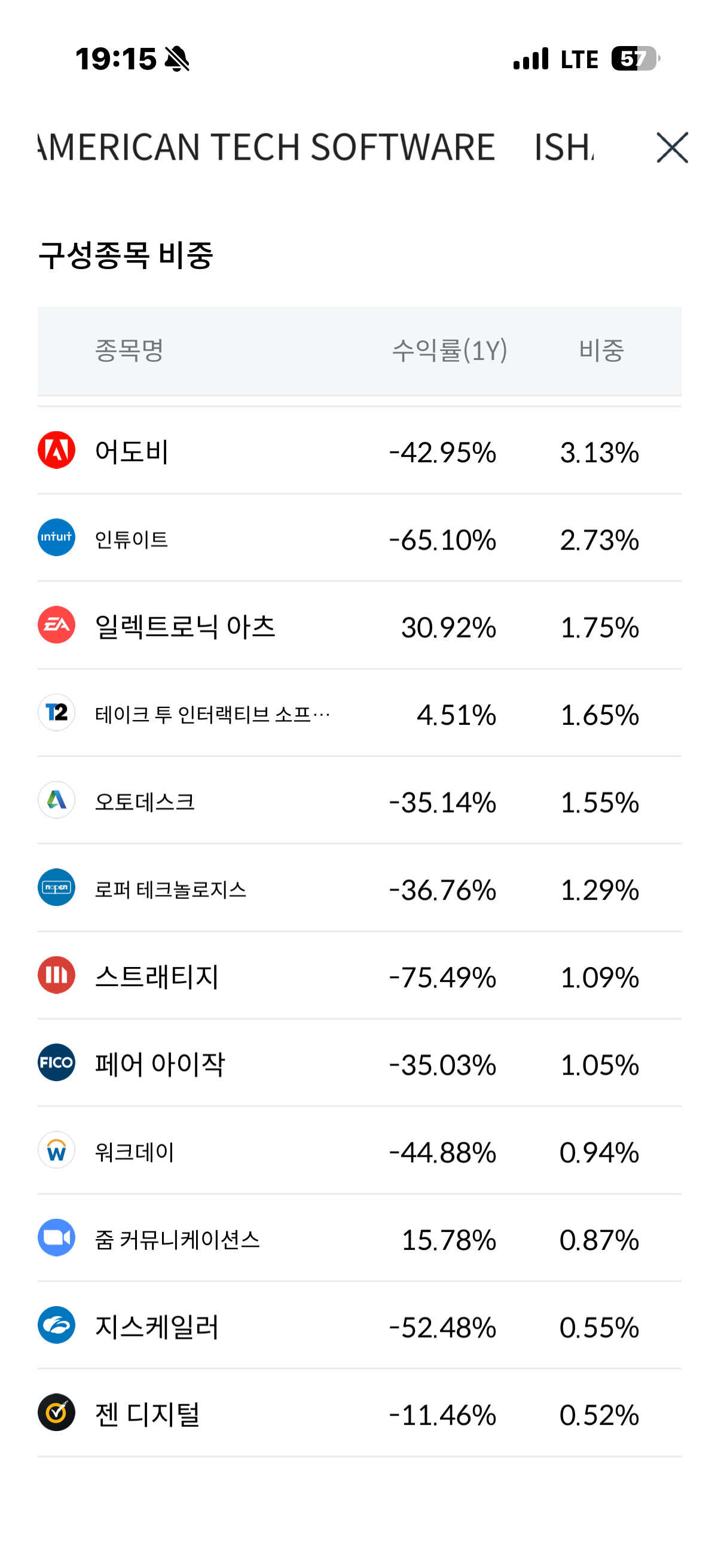Open the 인튜이트 stock row
The image size is (721, 1568).
click(359, 538)
